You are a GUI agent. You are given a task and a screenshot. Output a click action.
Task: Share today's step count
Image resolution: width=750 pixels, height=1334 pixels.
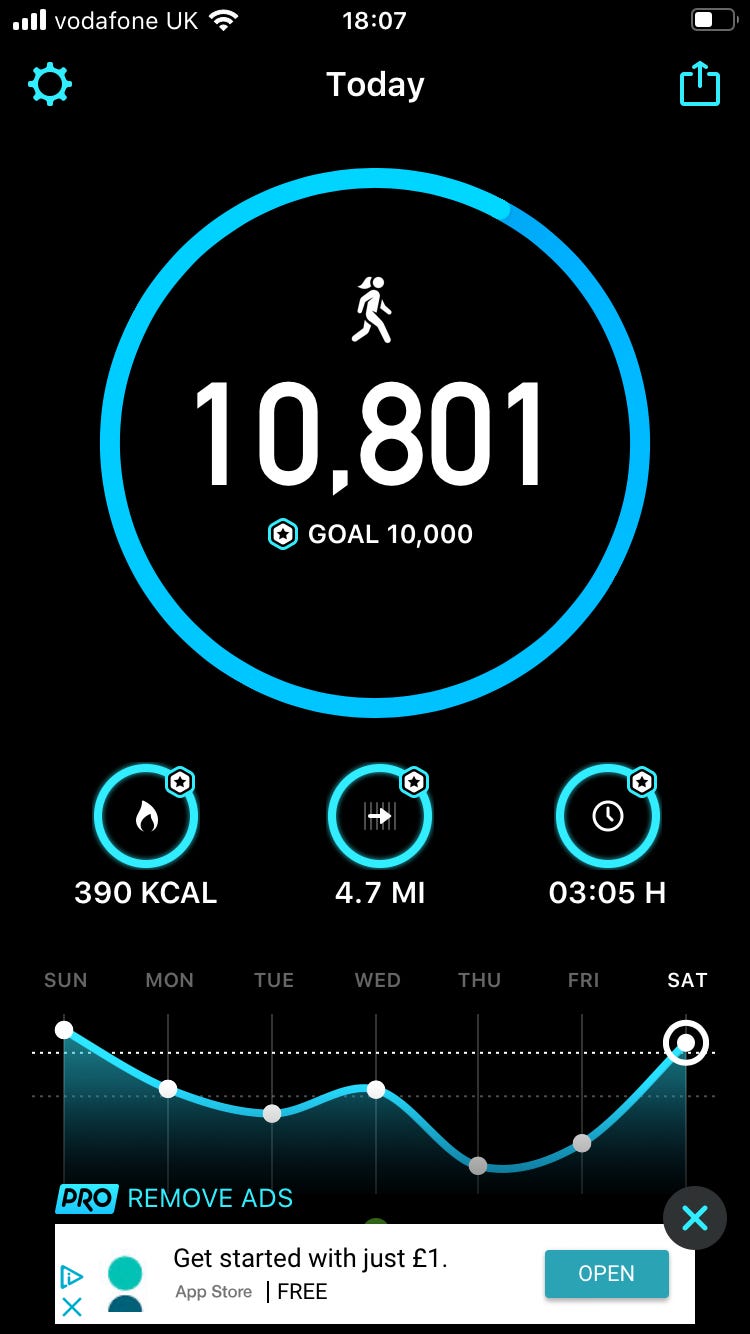(700, 84)
